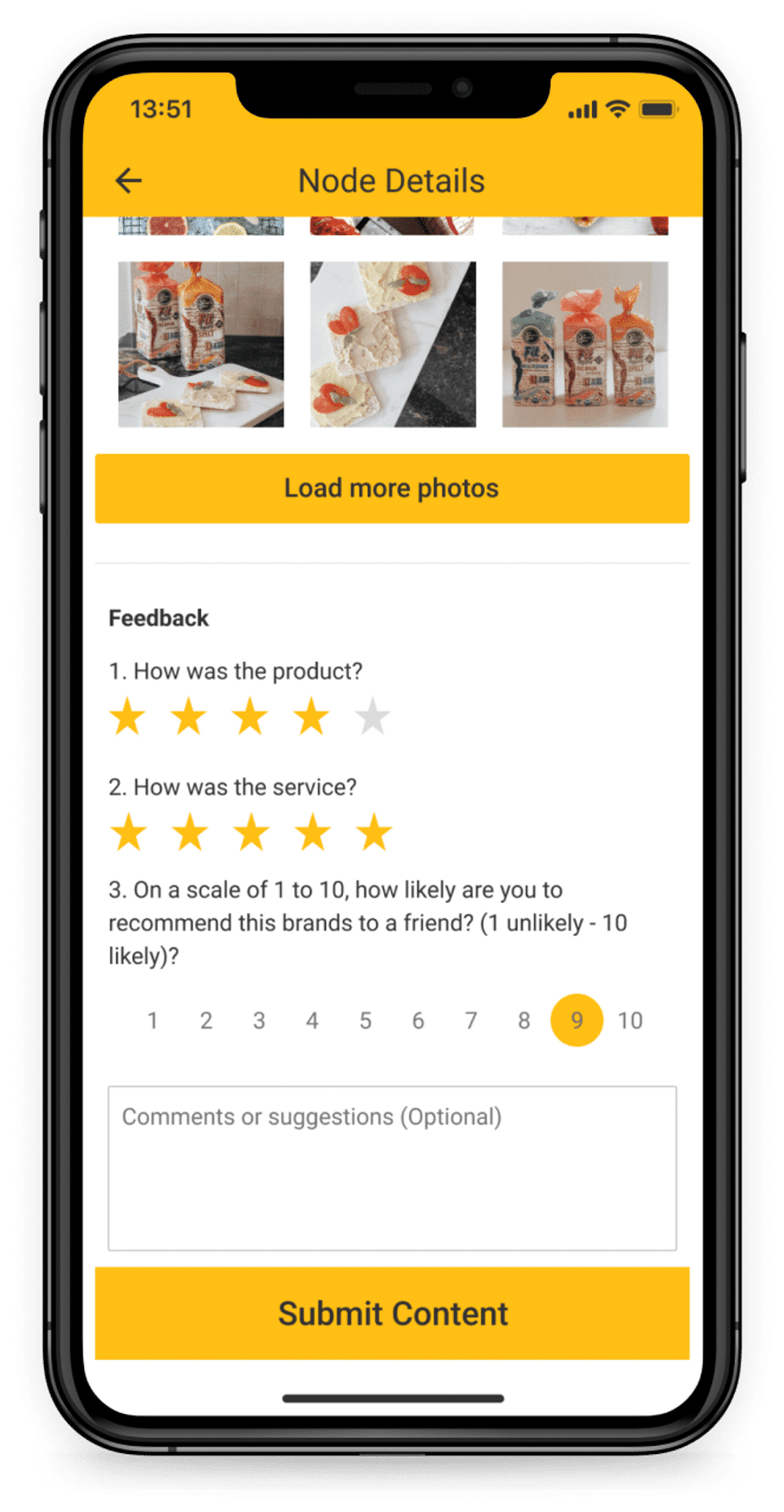Choose 7 as recommendation score
The height and width of the screenshot is (1512, 784).
coord(471,1020)
